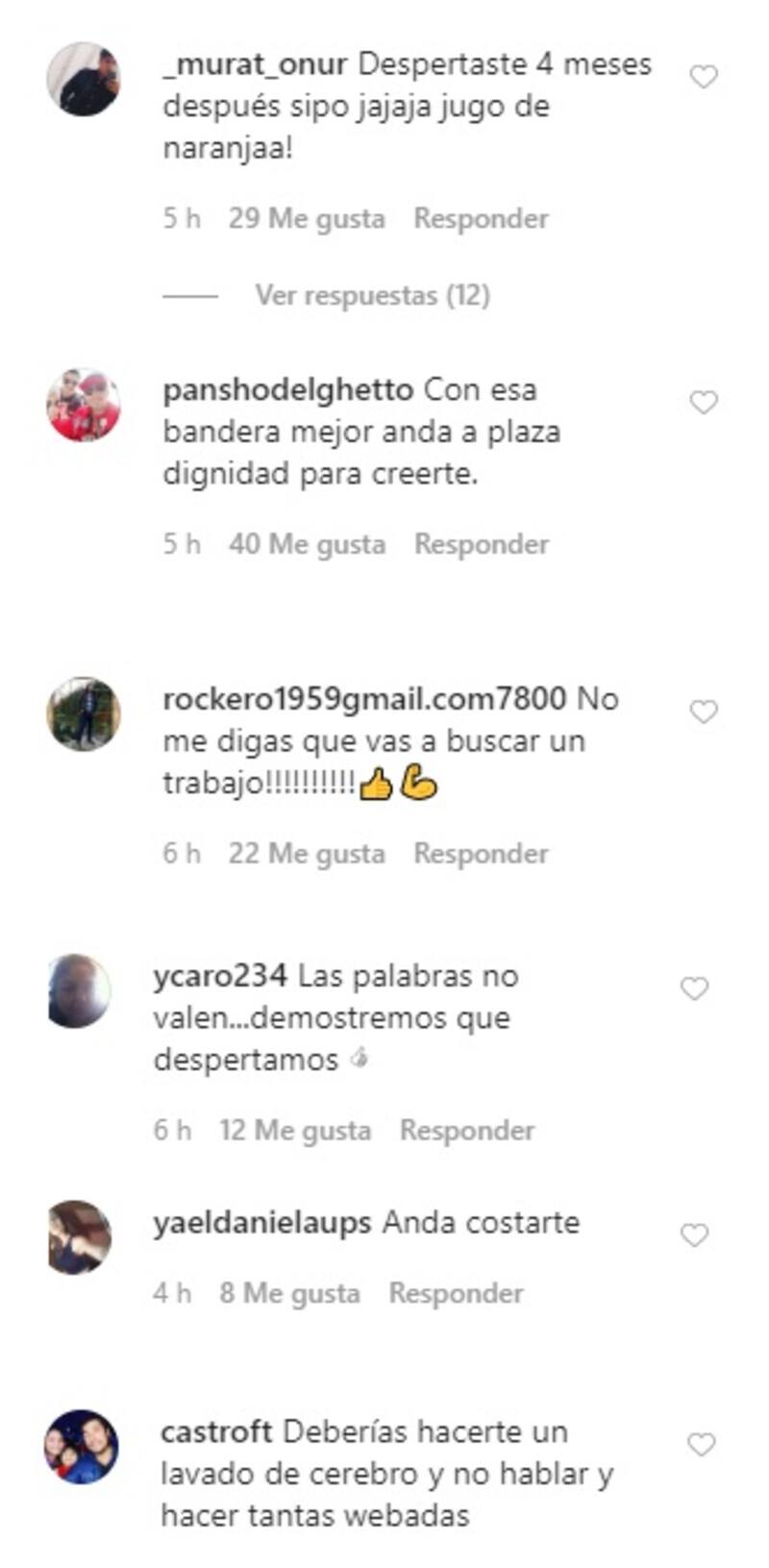Reply to panshodelghetto's comment
This screenshot has width=769, height=1568.
[x=481, y=544]
